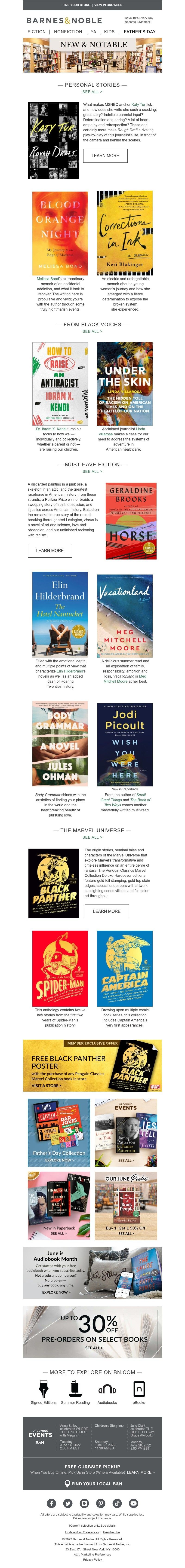Open the Find Your Store link
Image resolution: width=185 pixels, height=1568 pixels.
pyautogui.click(x=76, y=5)
